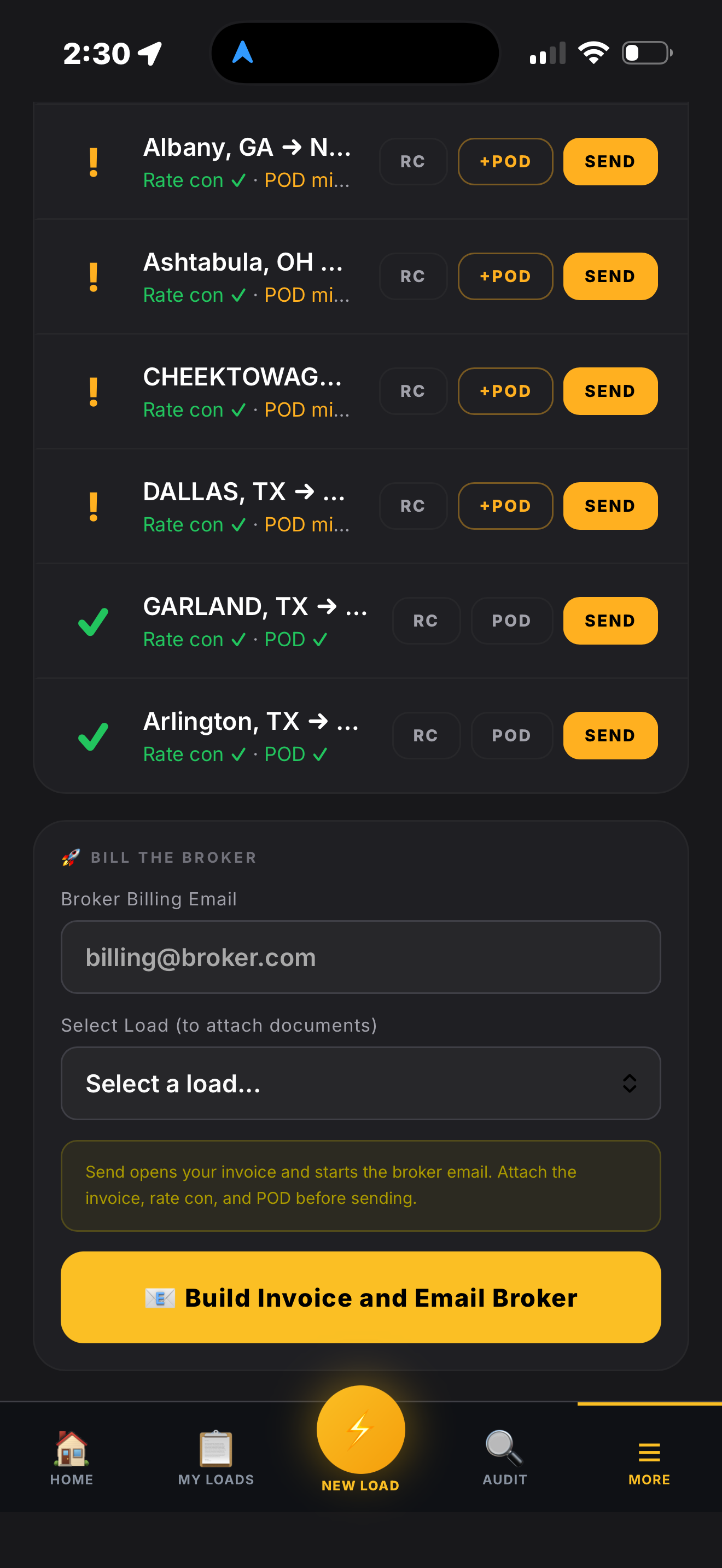Open the Audit tab
The height and width of the screenshot is (1568, 722).
point(505,1458)
